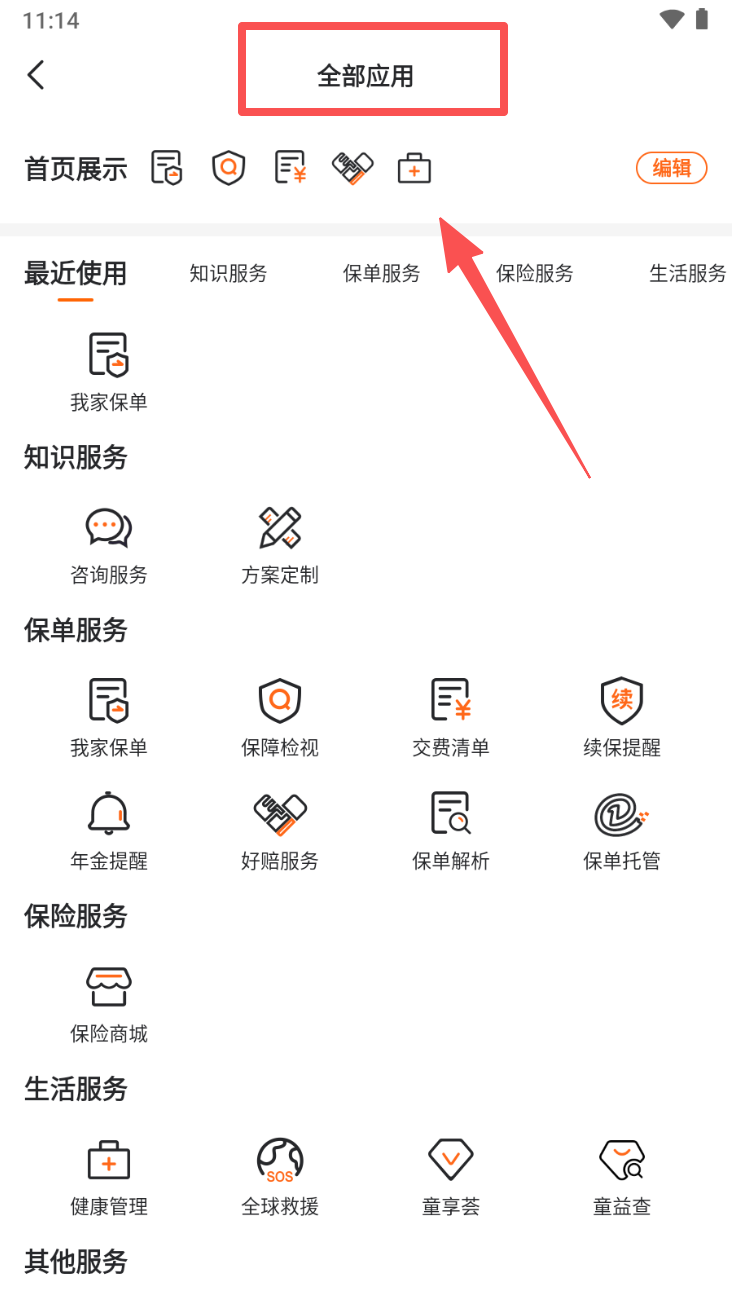Screen dimensions: 732x1304
Task: Open 咨询服务
Action: pos(109,545)
